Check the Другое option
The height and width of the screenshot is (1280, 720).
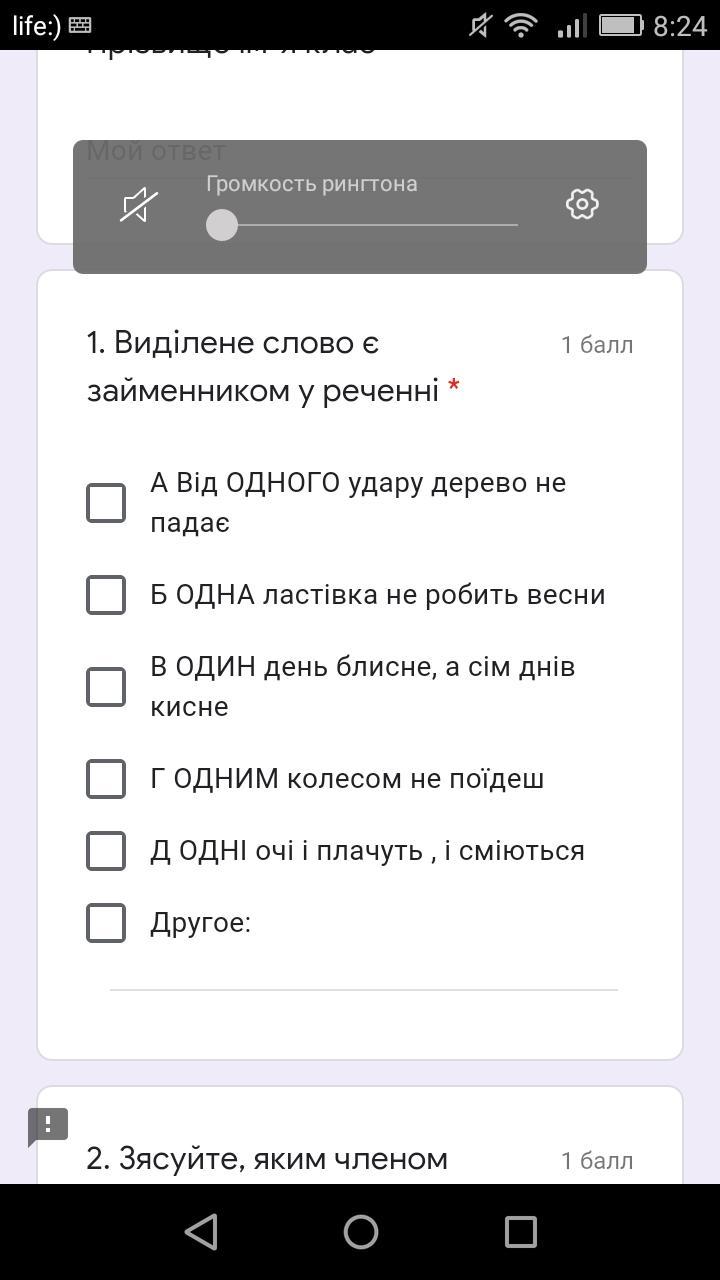pyautogui.click(x=106, y=923)
